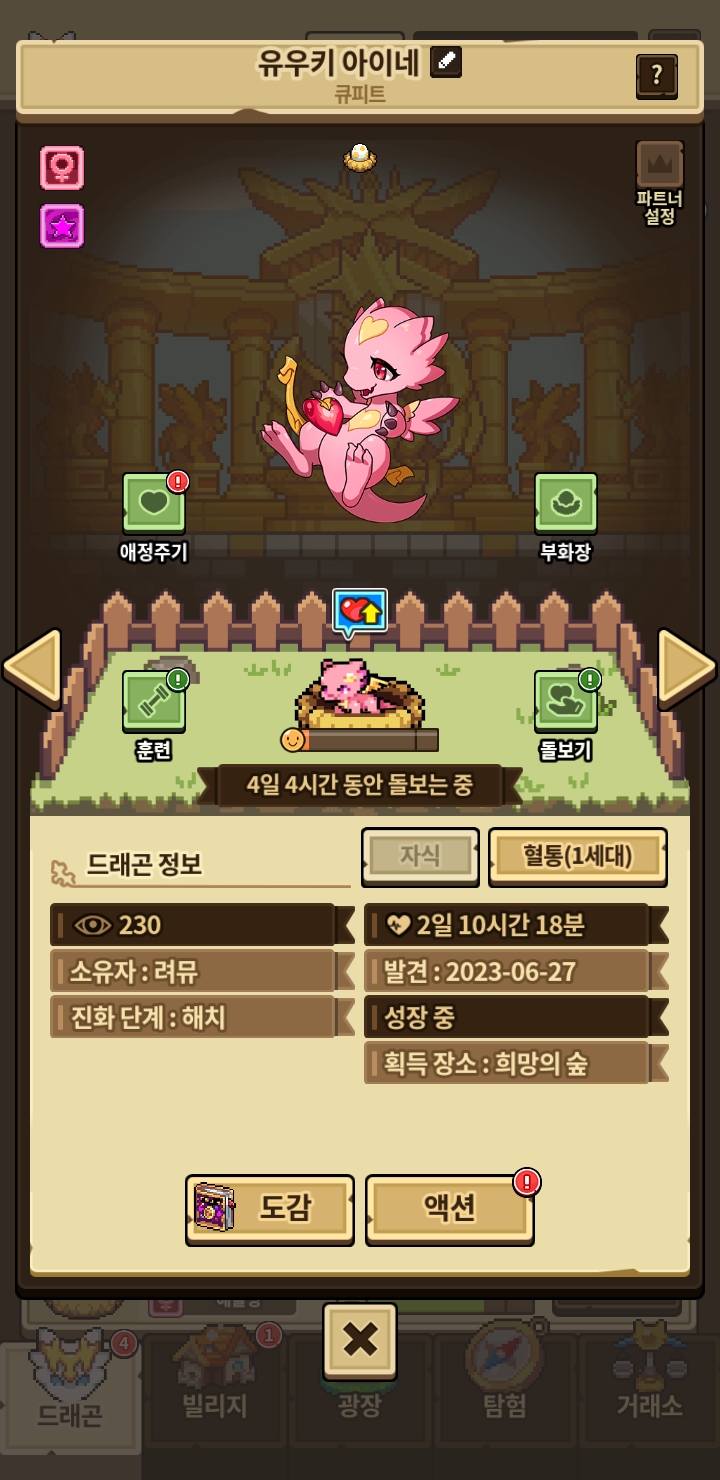
Task: Open 액션 actions menu
Action: tap(449, 1209)
